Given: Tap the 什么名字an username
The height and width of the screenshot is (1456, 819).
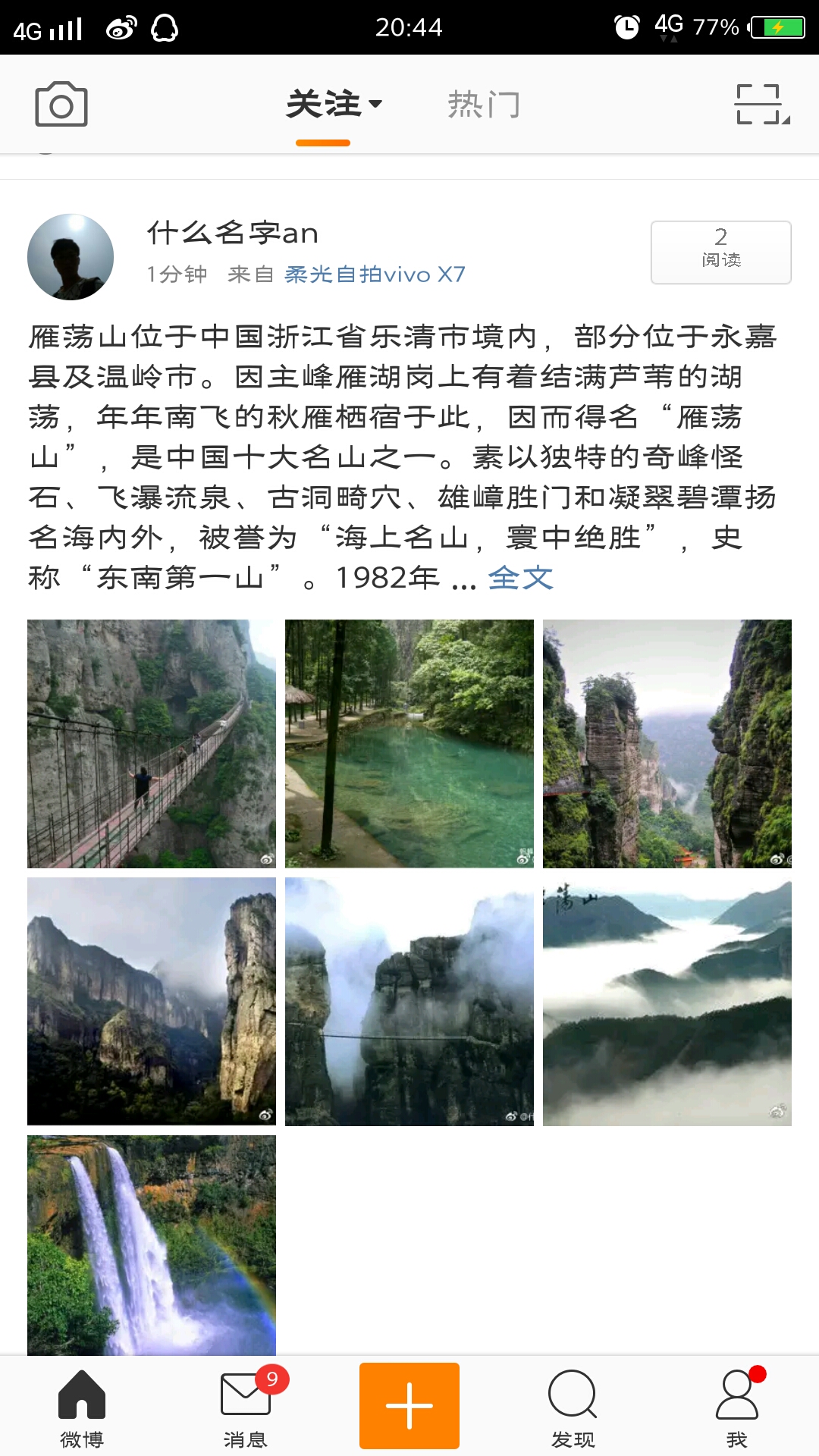Looking at the screenshot, I should (232, 233).
